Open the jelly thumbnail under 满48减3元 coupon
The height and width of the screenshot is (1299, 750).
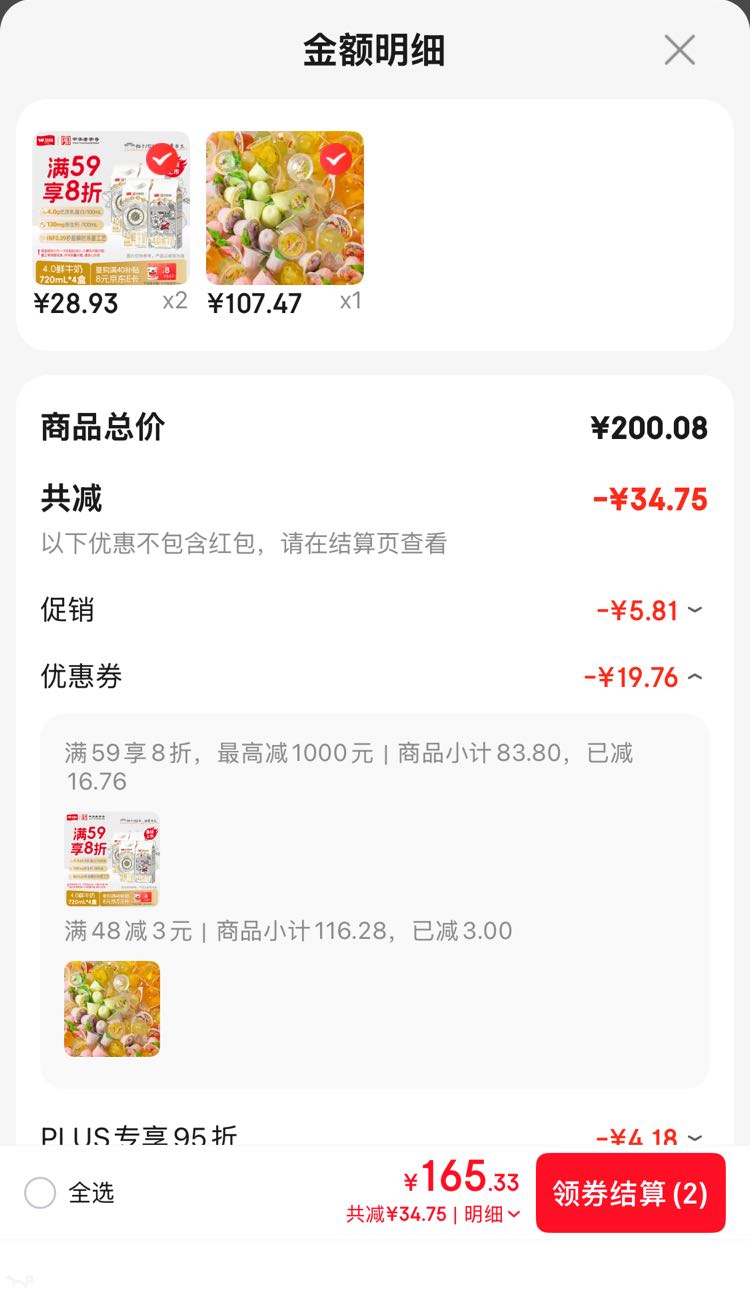coord(112,1009)
